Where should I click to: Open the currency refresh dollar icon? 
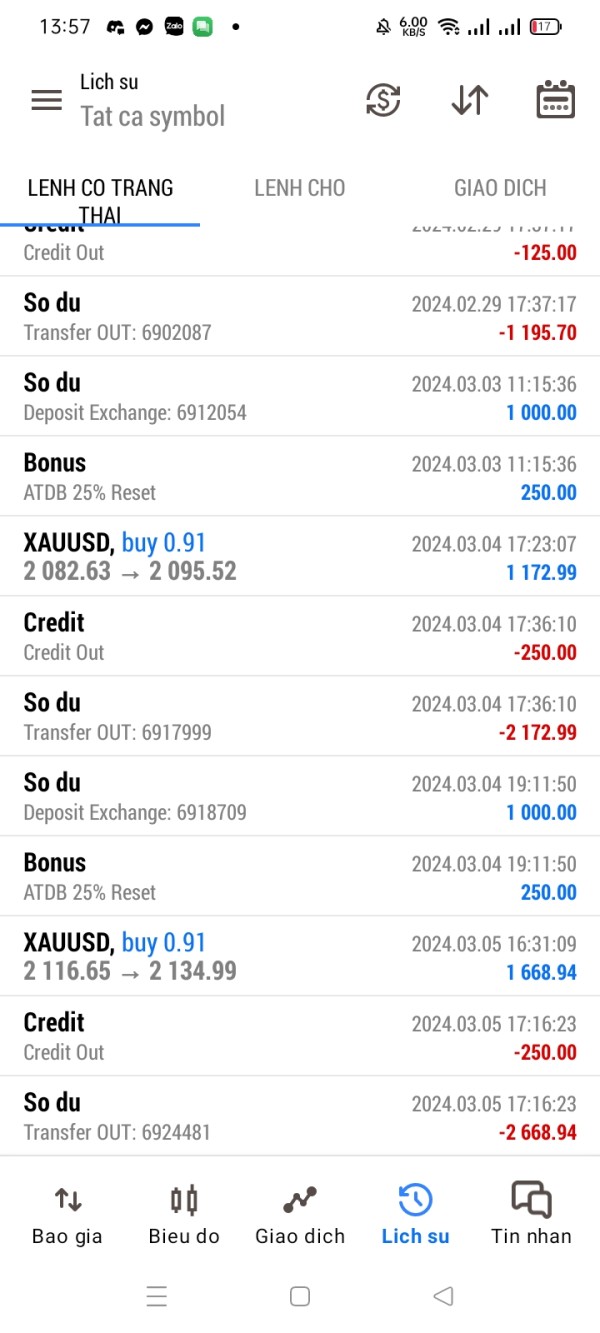coord(383,100)
